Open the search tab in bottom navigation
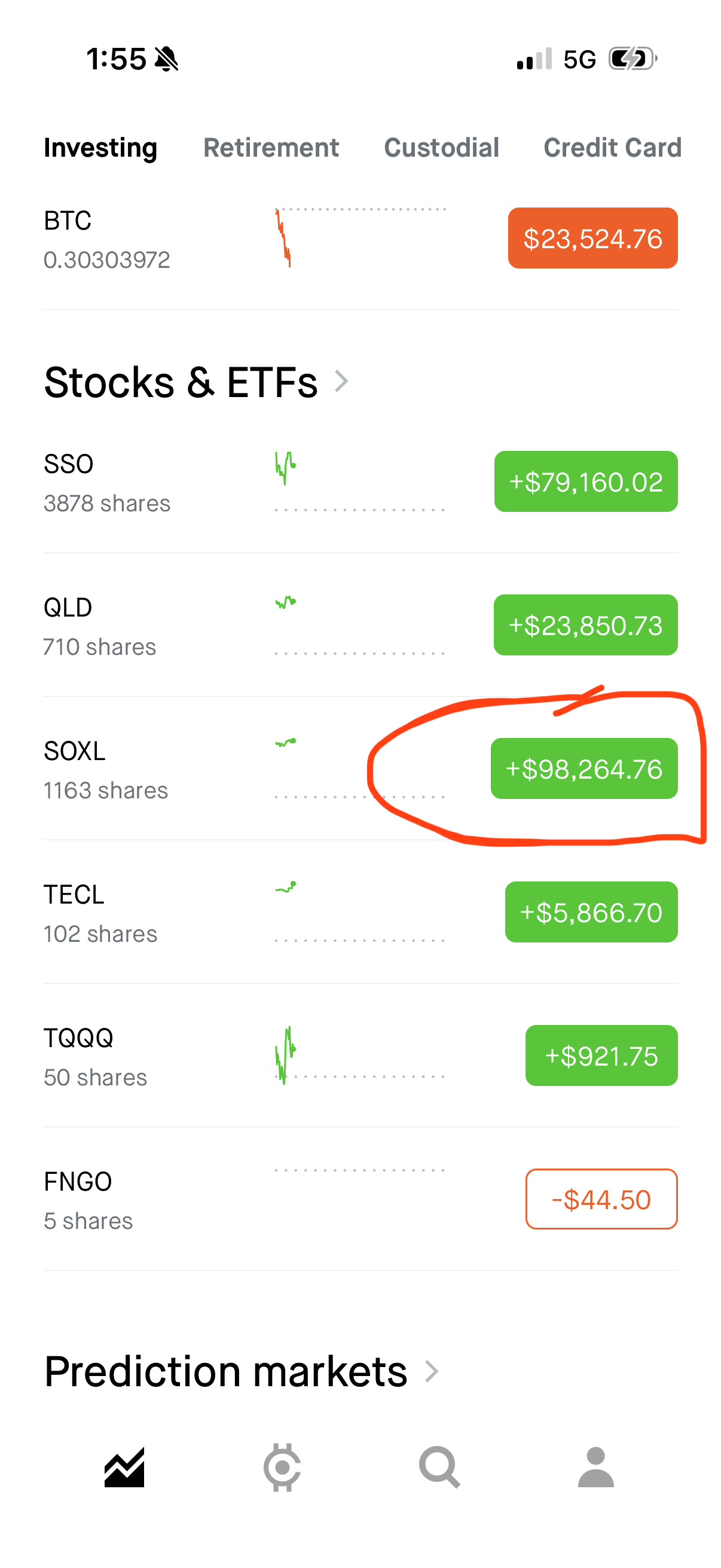 [x=439, y=1468]
